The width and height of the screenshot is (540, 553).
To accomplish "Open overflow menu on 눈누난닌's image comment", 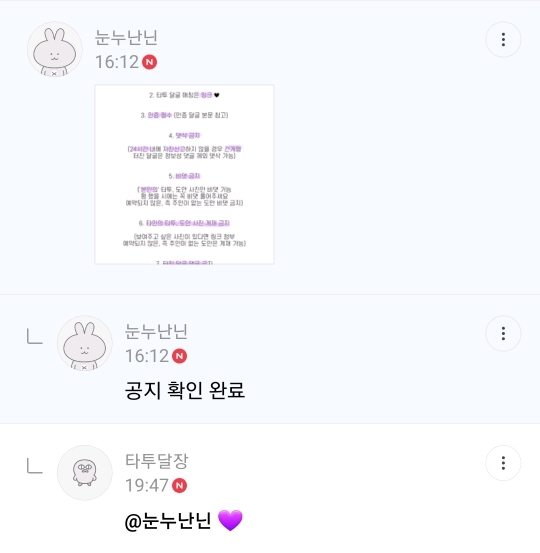I will click(503, 40).
